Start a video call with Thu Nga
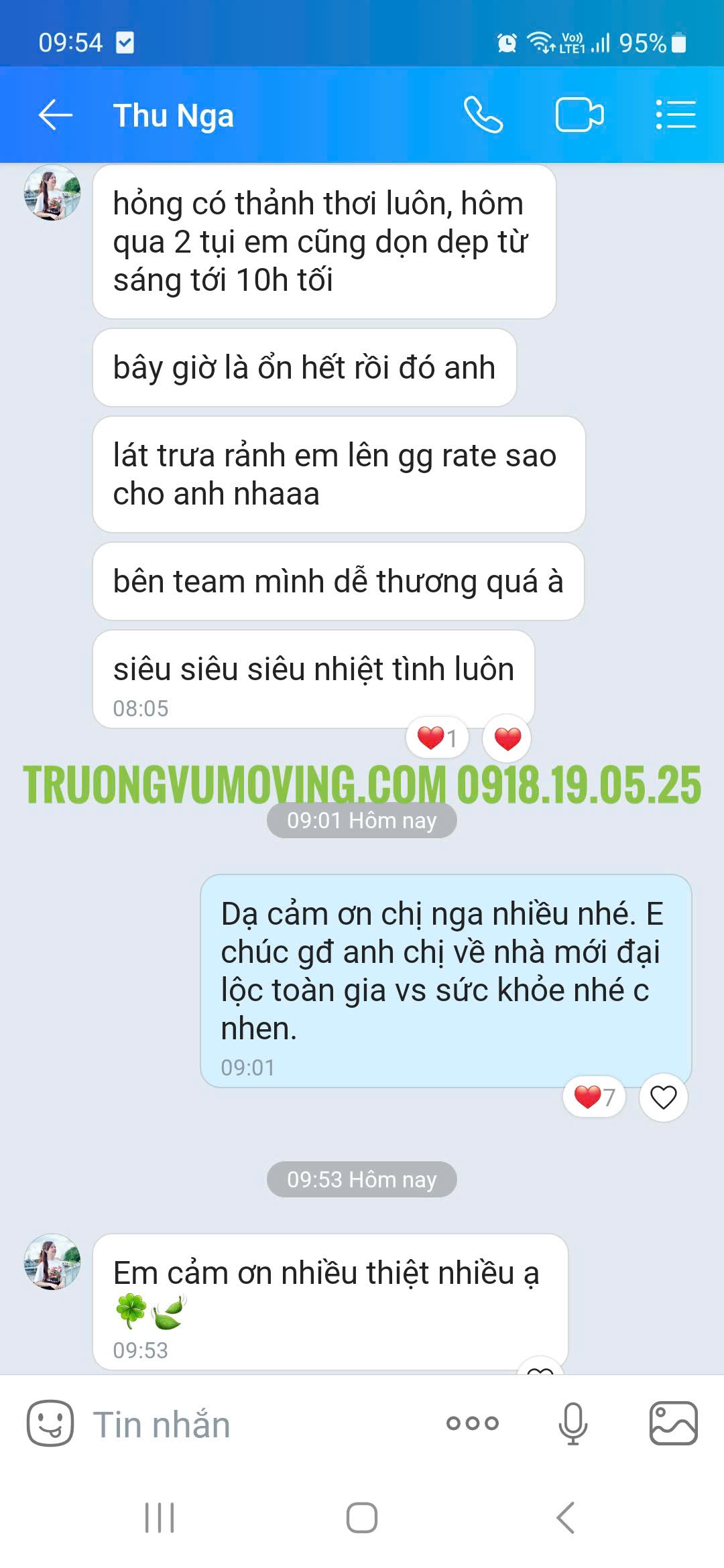This screenshot has width=724, height=1568. click(x=580, y=115)
